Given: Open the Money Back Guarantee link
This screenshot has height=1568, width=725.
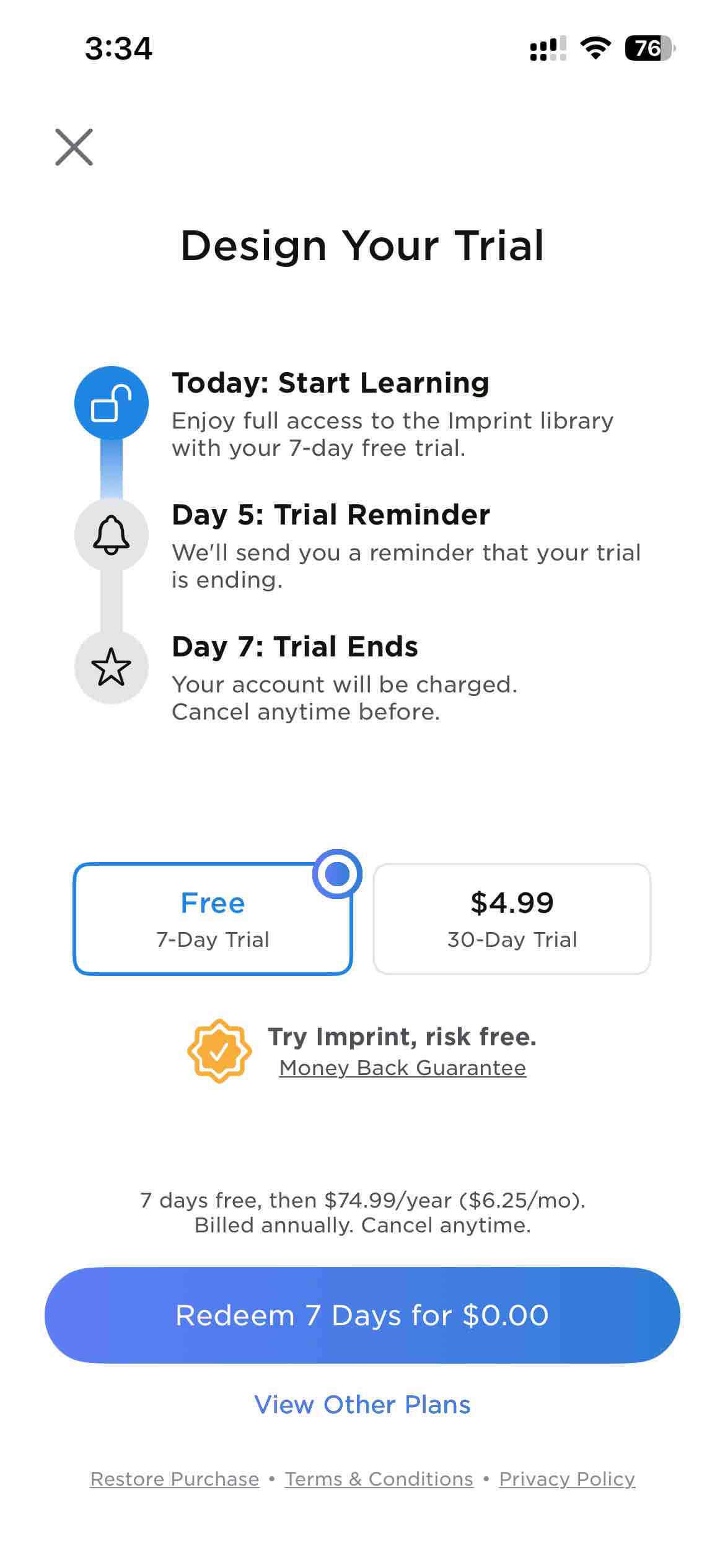Looking at the screenshot, I should point(402,1068).
